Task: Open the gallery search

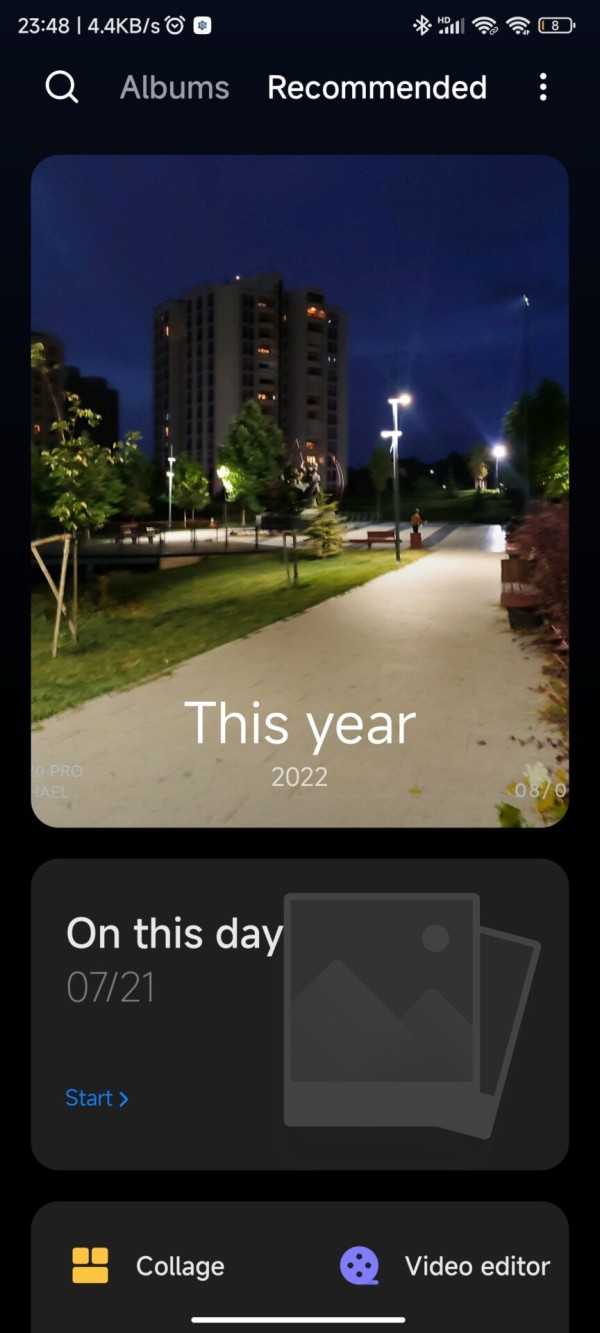Action: point(62,87)
